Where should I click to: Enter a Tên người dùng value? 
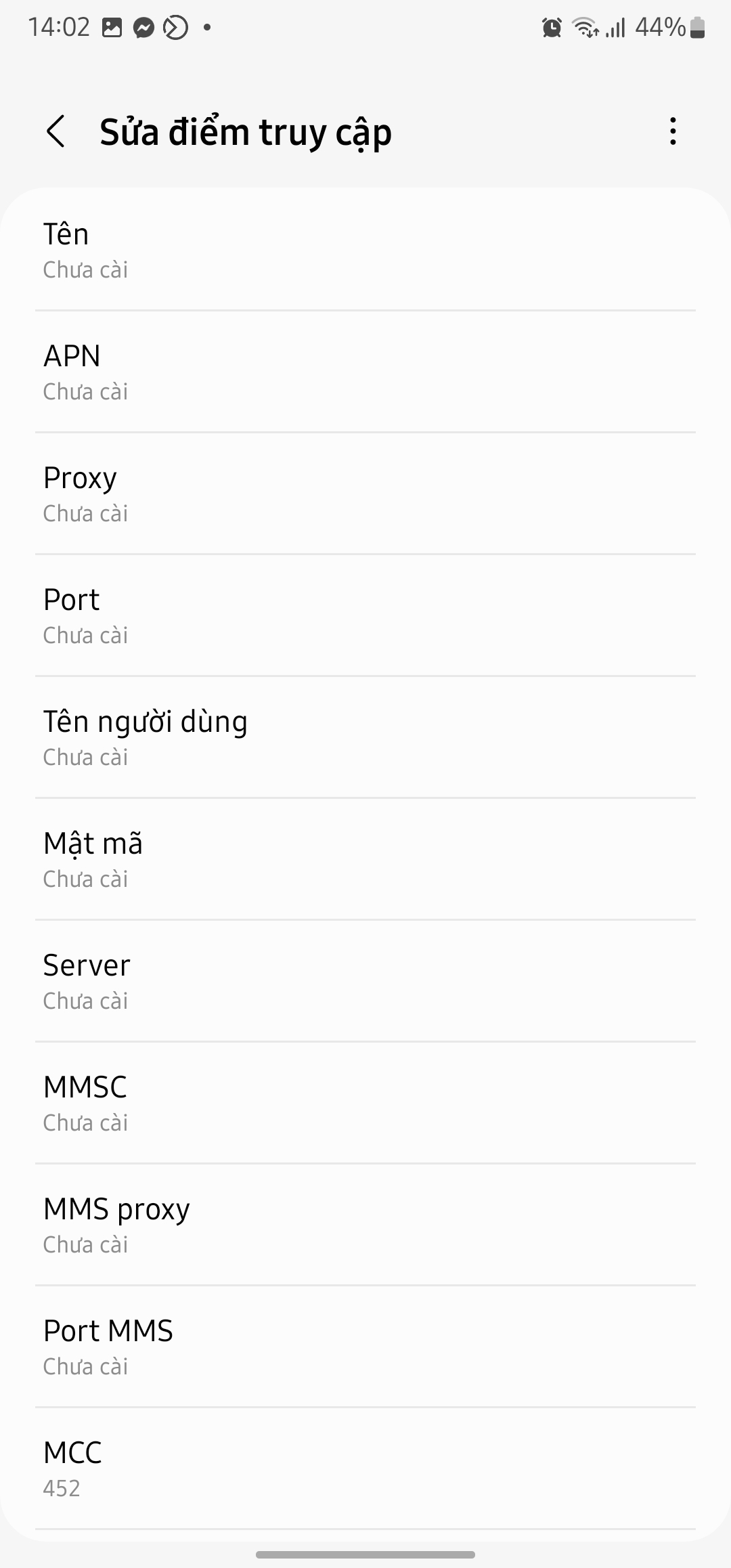coord(365,738)
